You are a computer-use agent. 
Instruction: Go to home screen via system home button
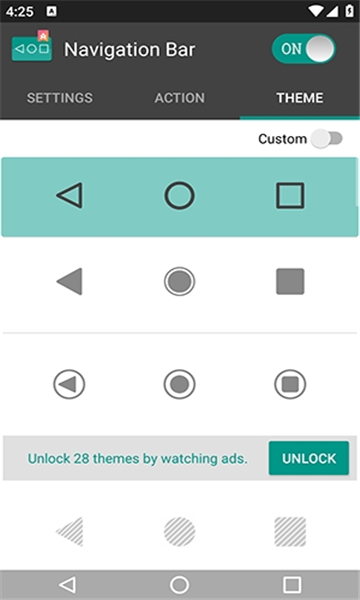pyautogui.click(x=179, y=585)
